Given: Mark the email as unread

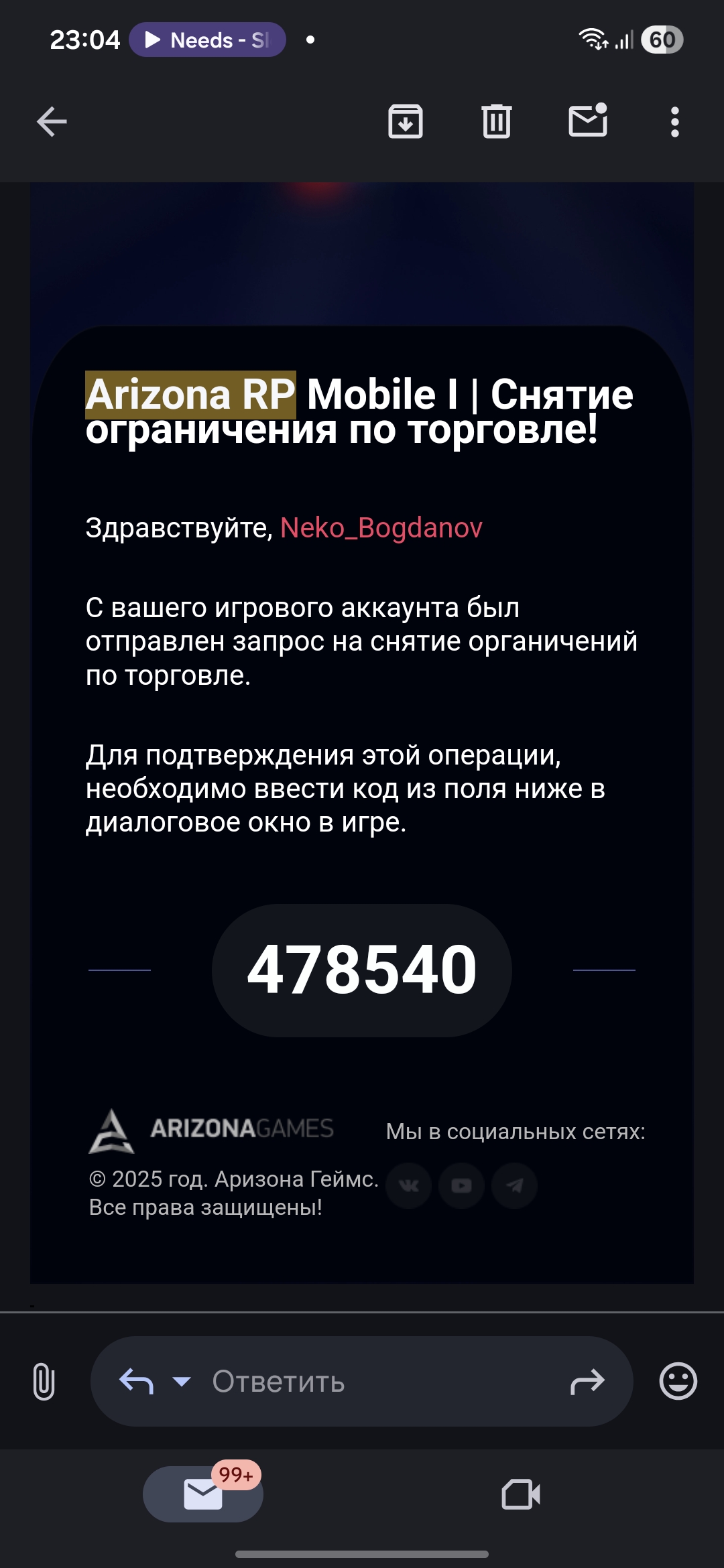Looking at the screenshot, I should [x=588, y=121].
